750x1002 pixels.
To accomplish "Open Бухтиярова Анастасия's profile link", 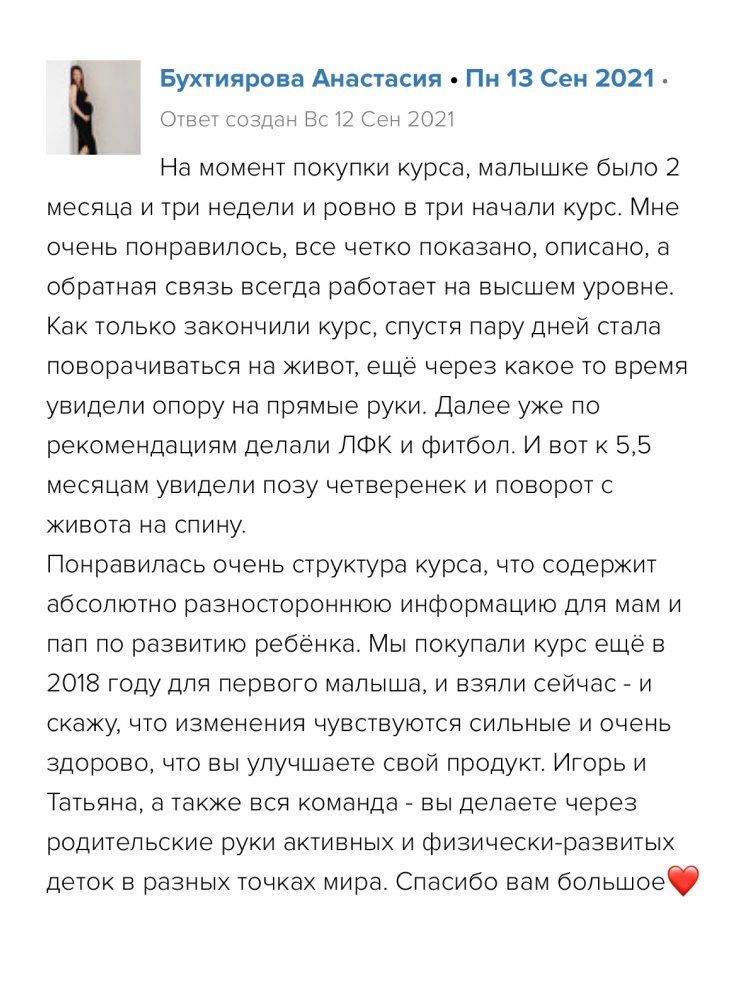I will coord(301,79).
